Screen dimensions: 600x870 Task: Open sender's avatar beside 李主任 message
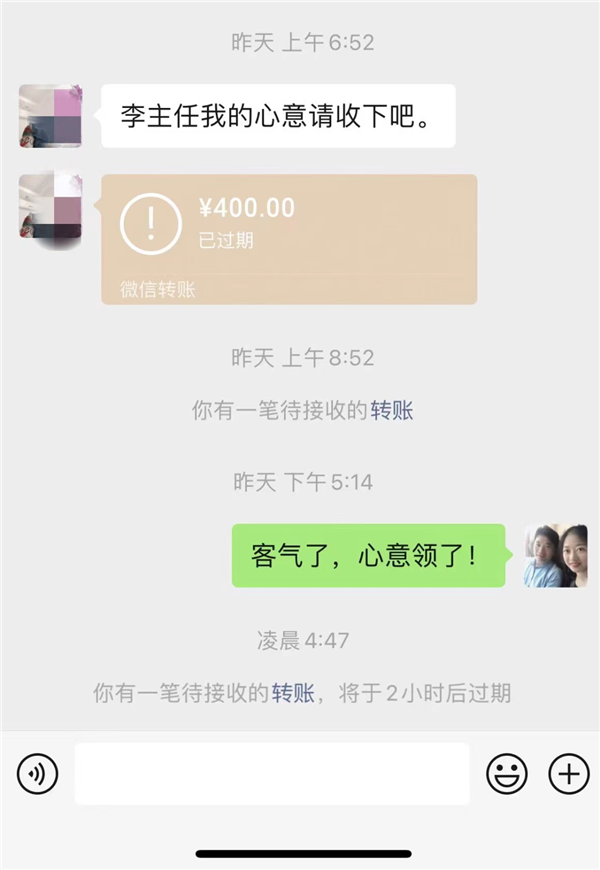point(50,117)
